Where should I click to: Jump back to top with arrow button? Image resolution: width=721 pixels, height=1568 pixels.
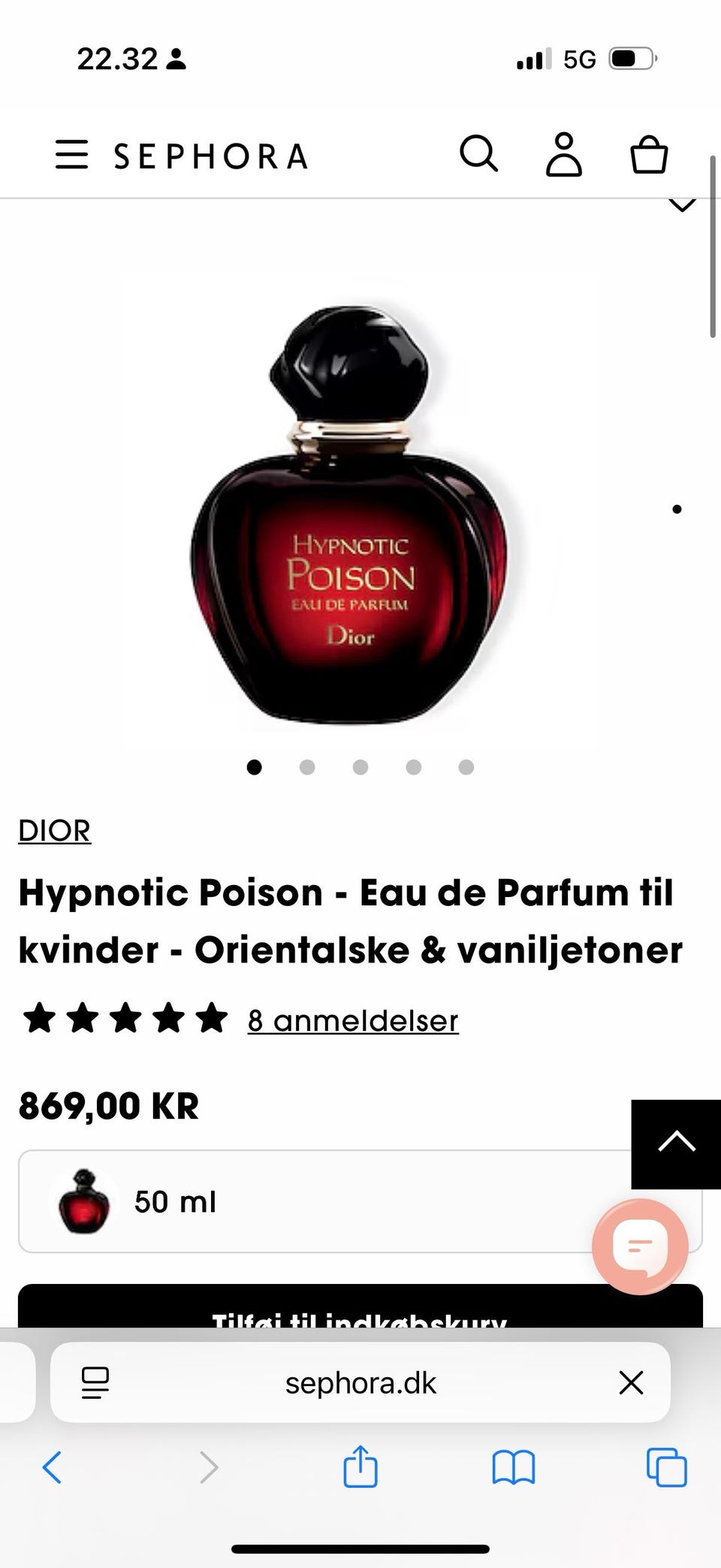click(x=676, y=1144)
